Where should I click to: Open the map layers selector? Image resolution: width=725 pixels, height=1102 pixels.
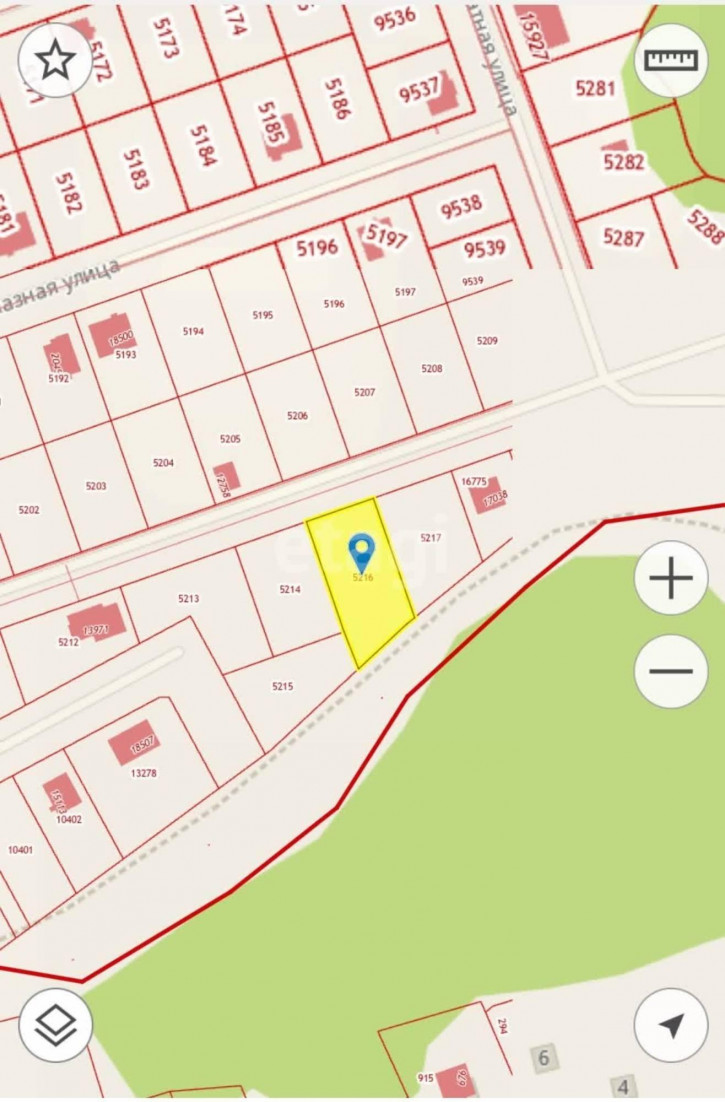55,1025
